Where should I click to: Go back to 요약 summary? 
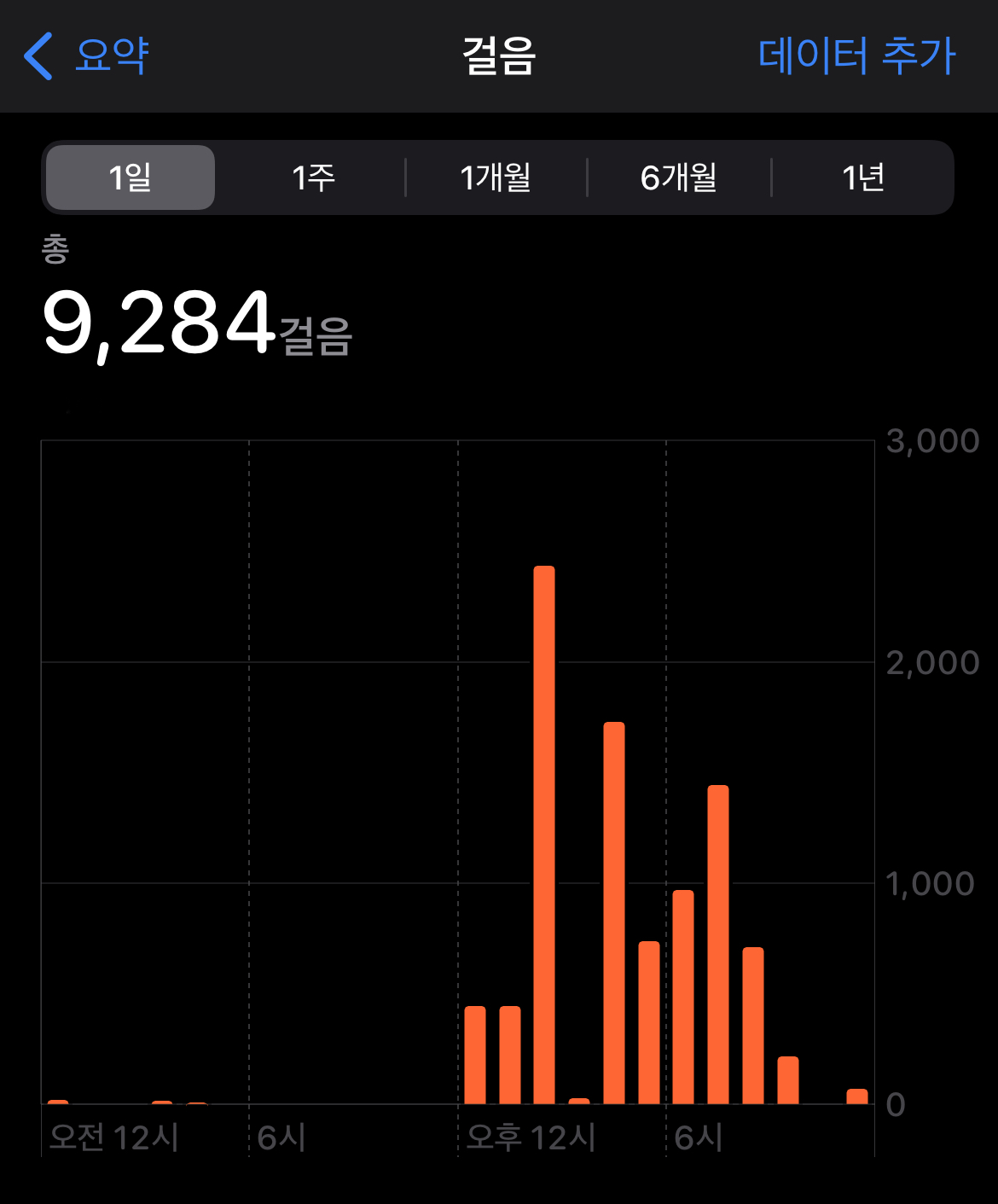[87, 56]
